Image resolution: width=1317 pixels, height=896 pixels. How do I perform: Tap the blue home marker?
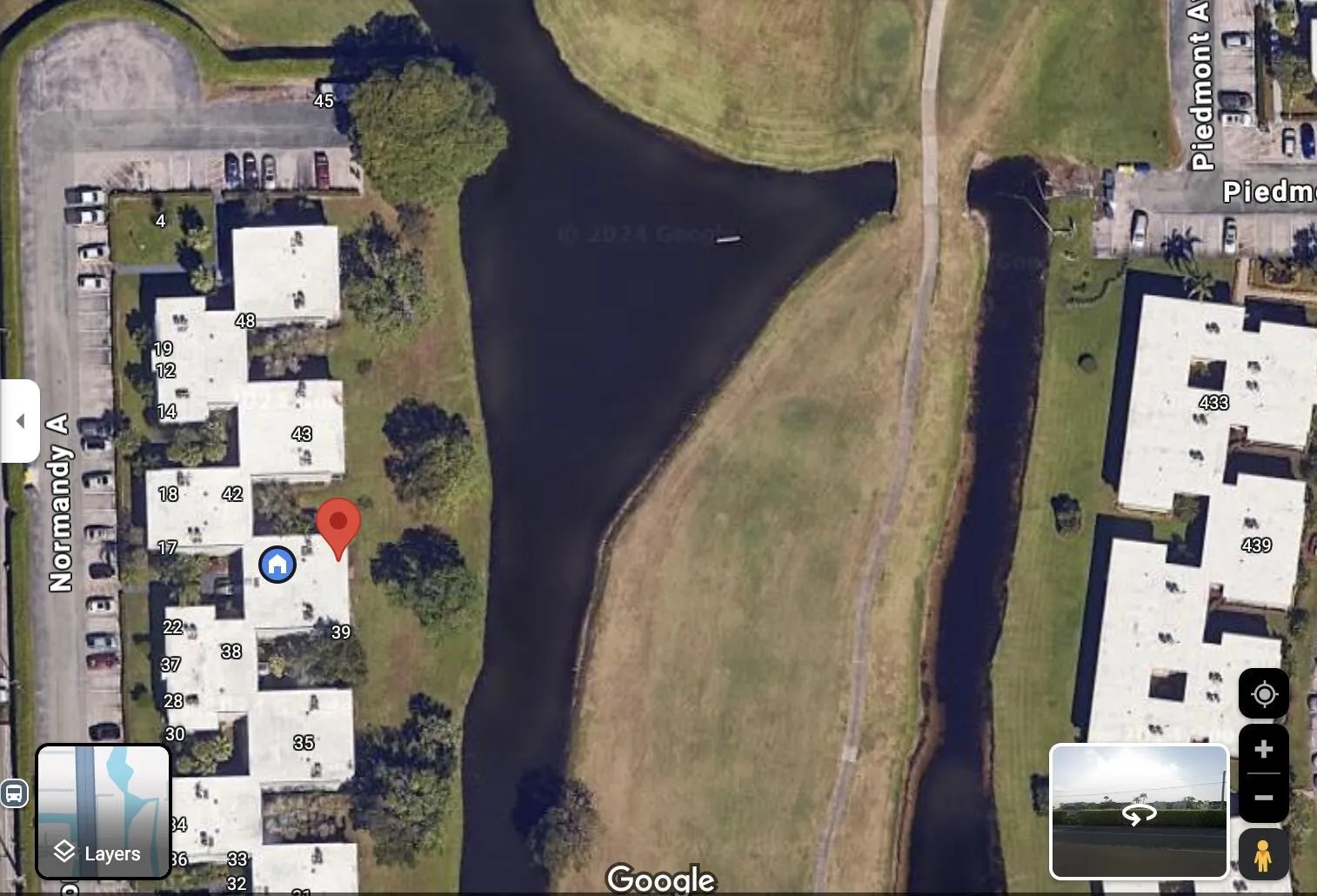tap(277, 565)
